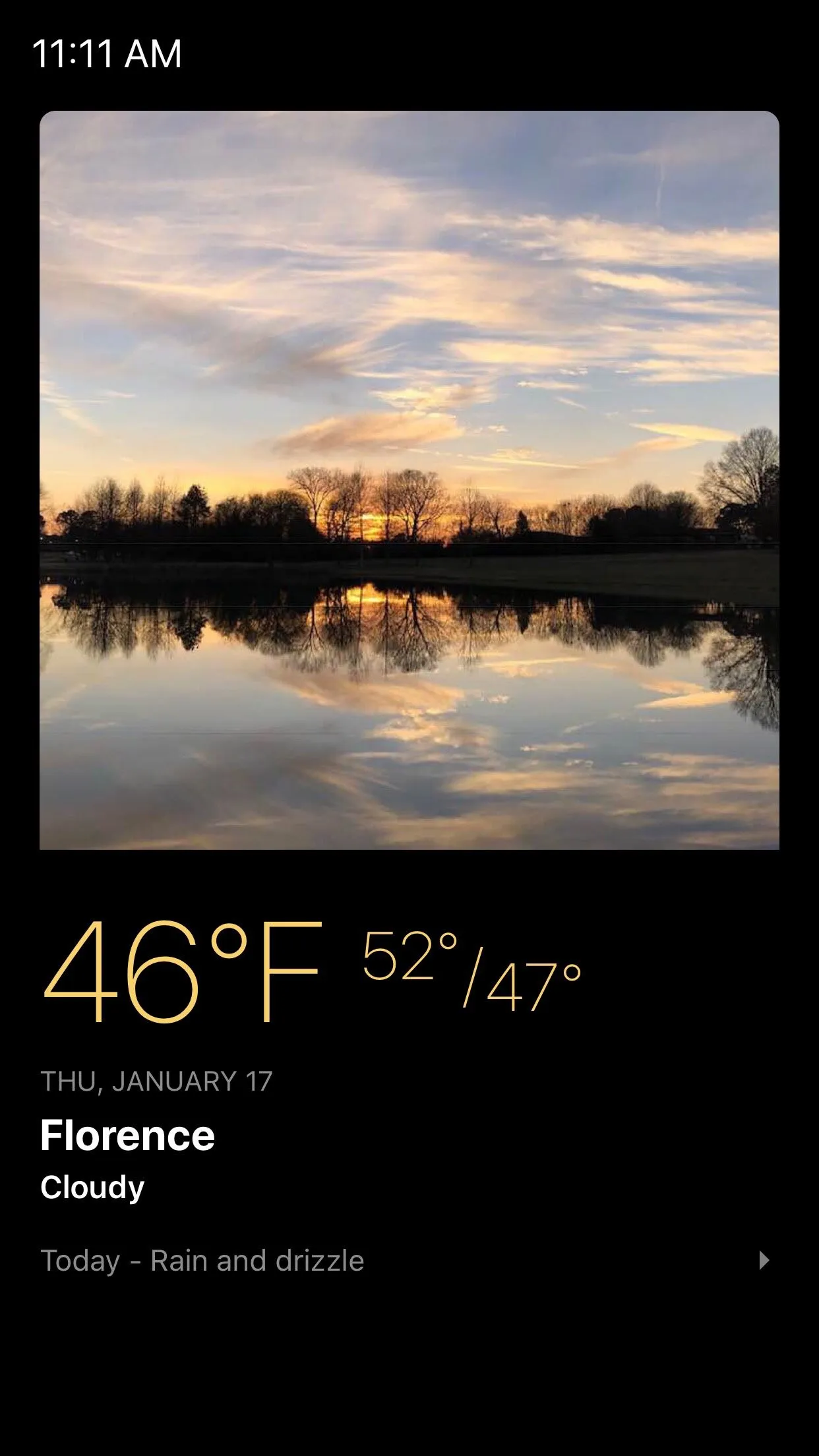Image resolution: width=819 pixels, height=1456 pixels.
Task: Open the sunset lake photo
Action: (409, 480)
